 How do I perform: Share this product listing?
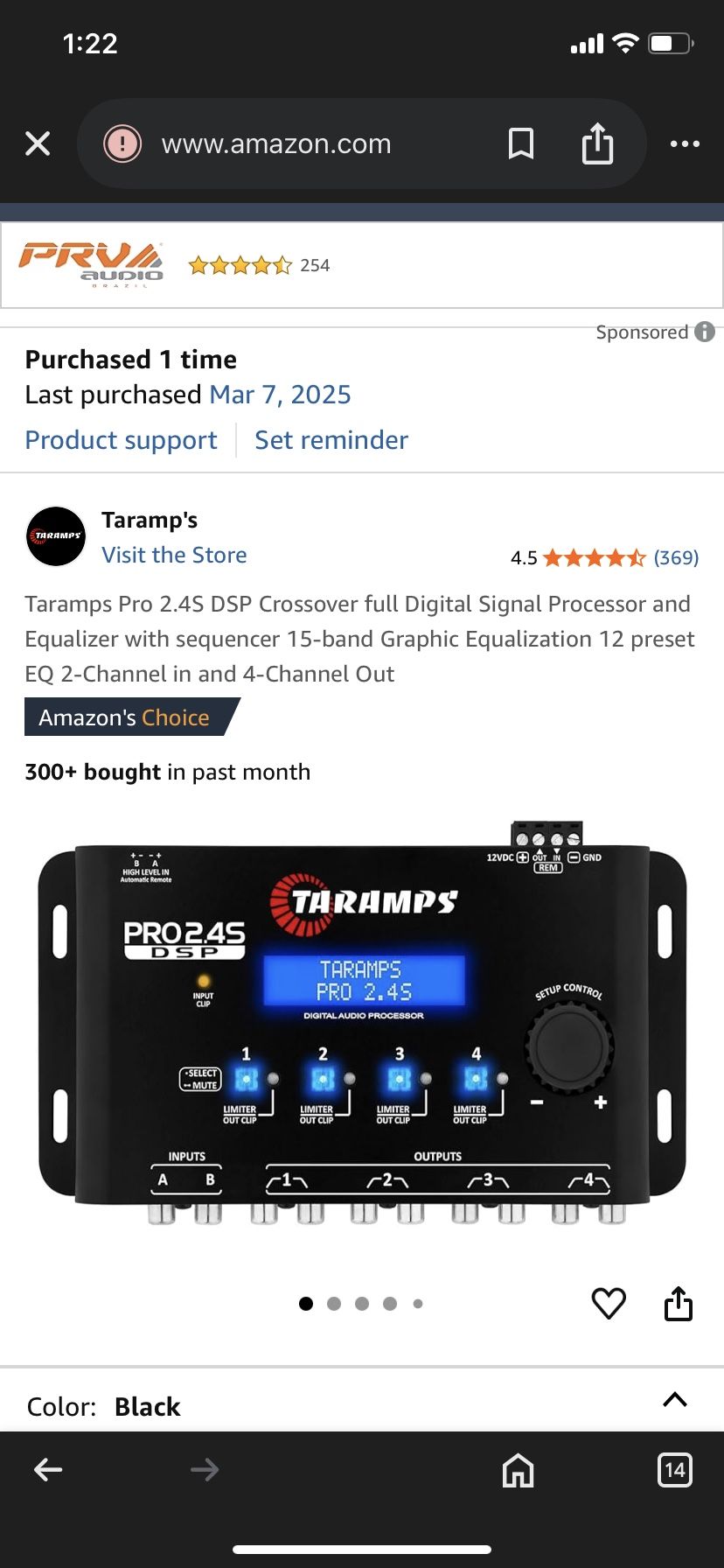pos(678,1304)
